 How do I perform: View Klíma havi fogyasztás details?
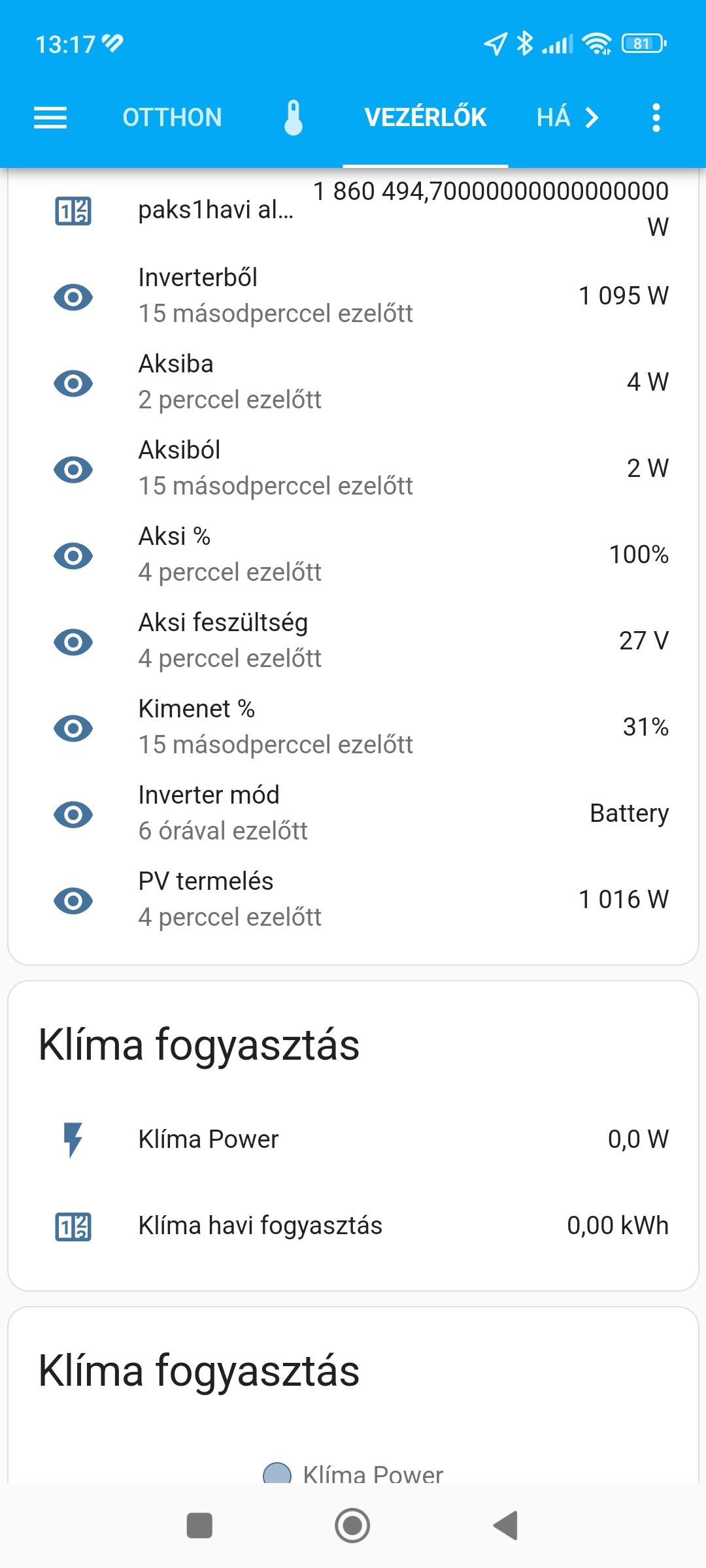click(x=353, y=1226)
